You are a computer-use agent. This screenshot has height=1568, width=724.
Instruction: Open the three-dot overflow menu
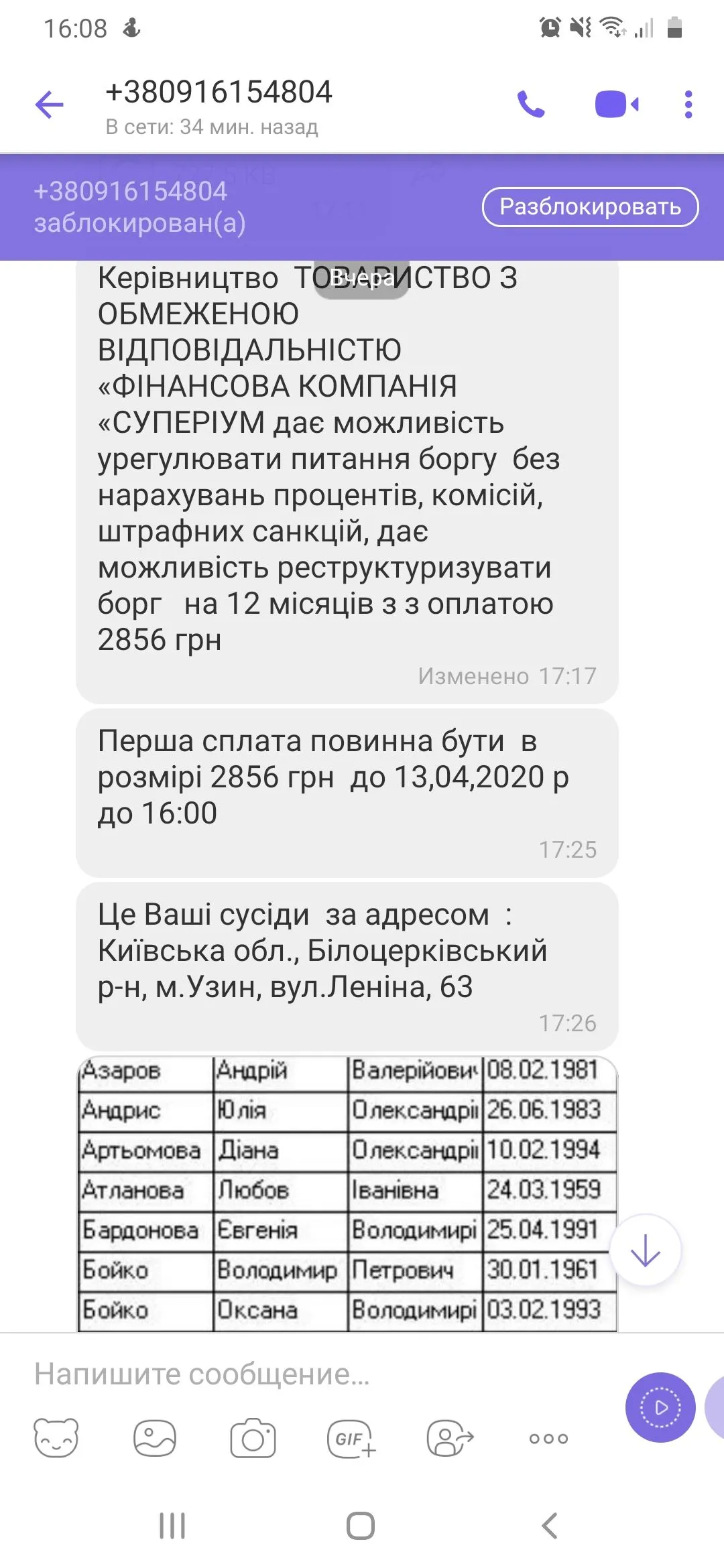(x=688, y=105)
